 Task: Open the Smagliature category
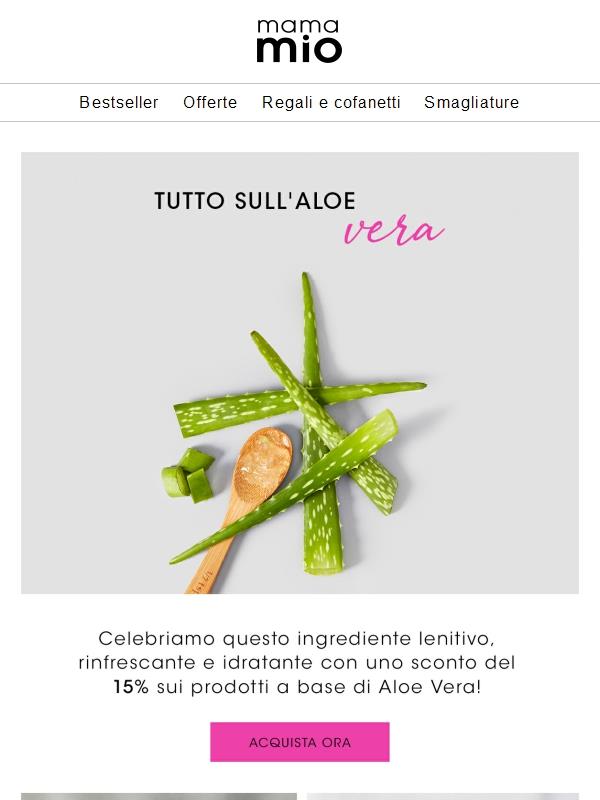point(471,102)
